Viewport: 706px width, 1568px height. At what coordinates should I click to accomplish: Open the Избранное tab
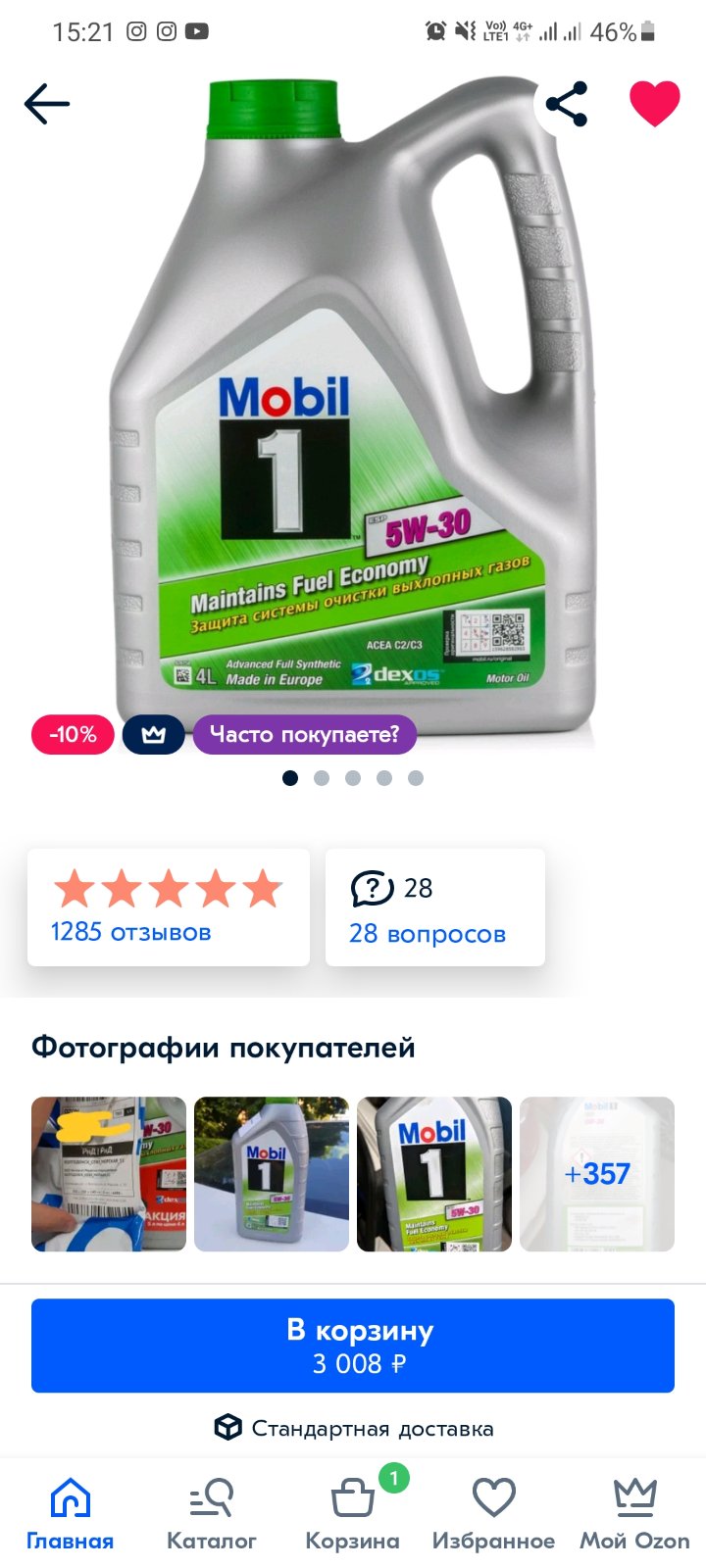493,1515
